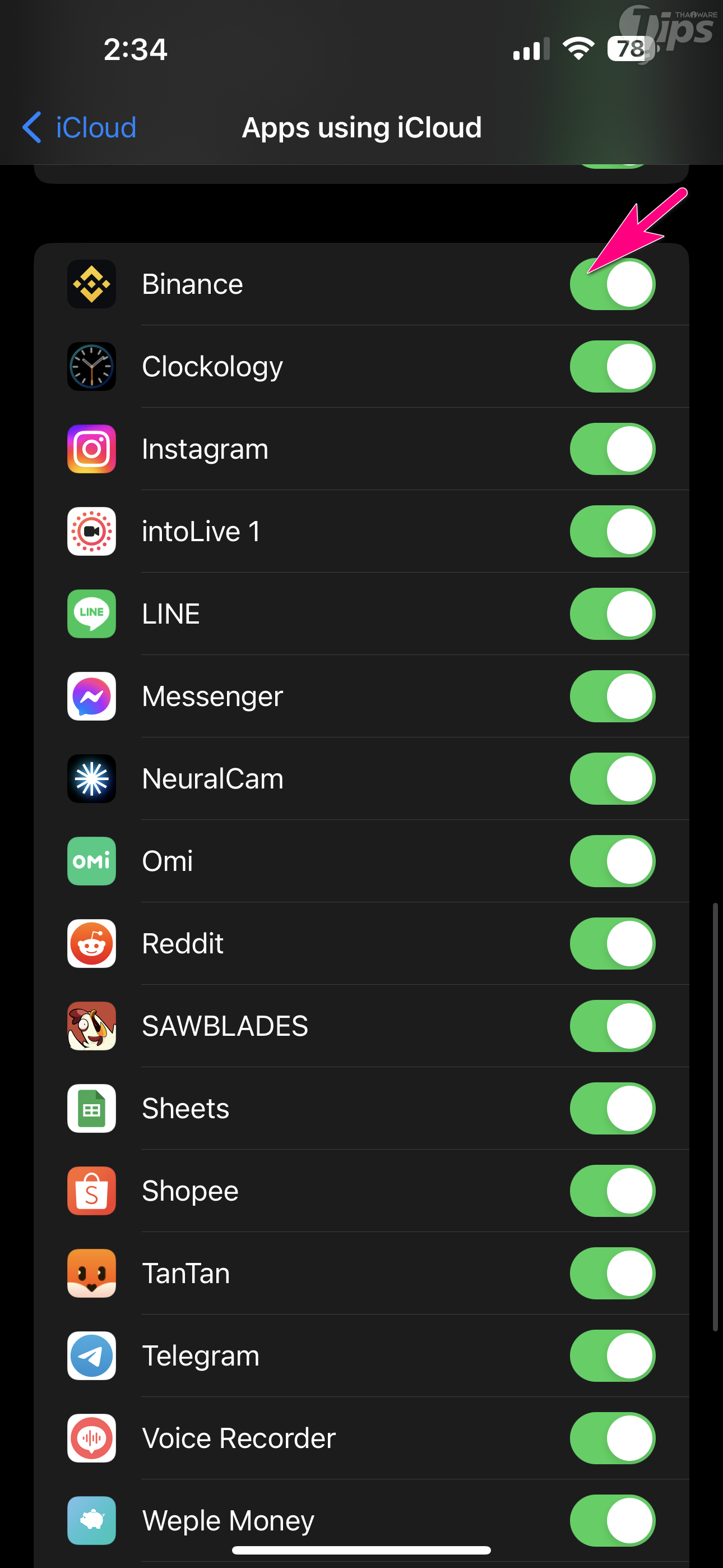Screen dimensions: 723x1568
Task: Go back to iCloud settings
Action: [x=79, y=128]
